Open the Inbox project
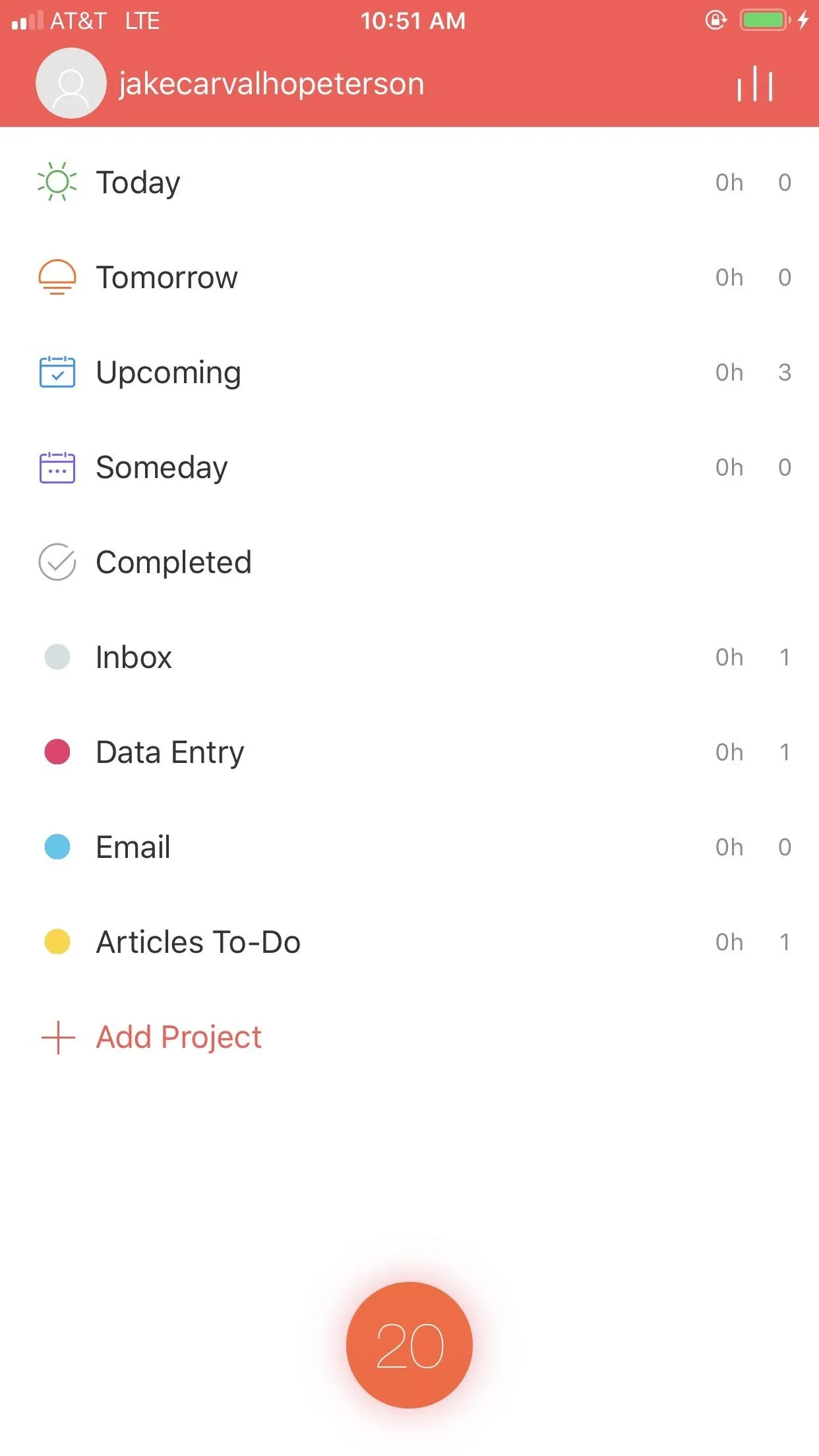The image size is (819, 1456). 409,657
